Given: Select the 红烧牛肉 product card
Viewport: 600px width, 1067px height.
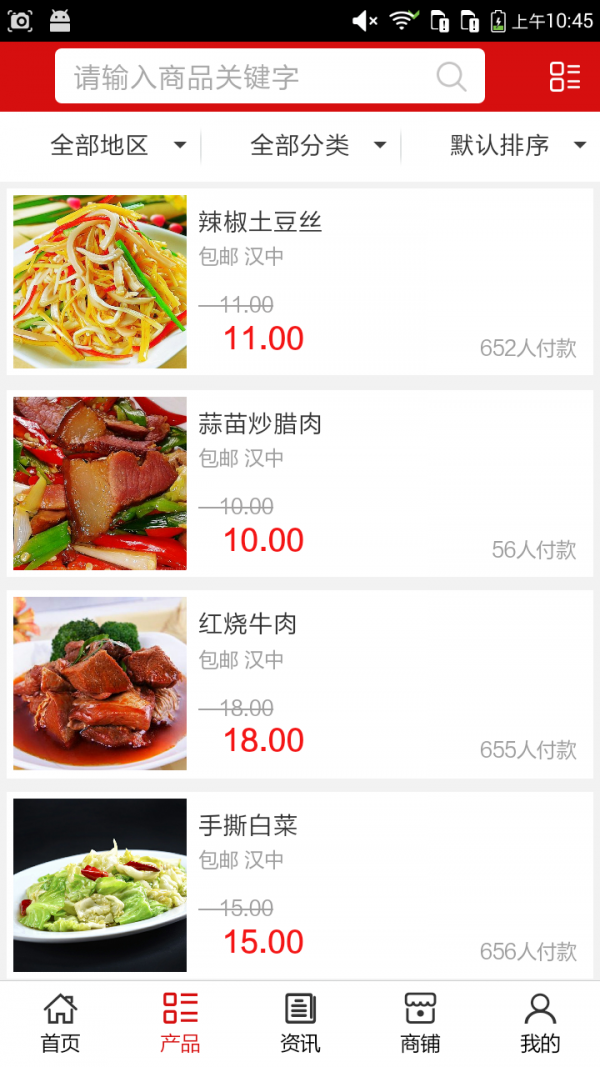Looking at the screenshot, I should [x=300, y=684].
